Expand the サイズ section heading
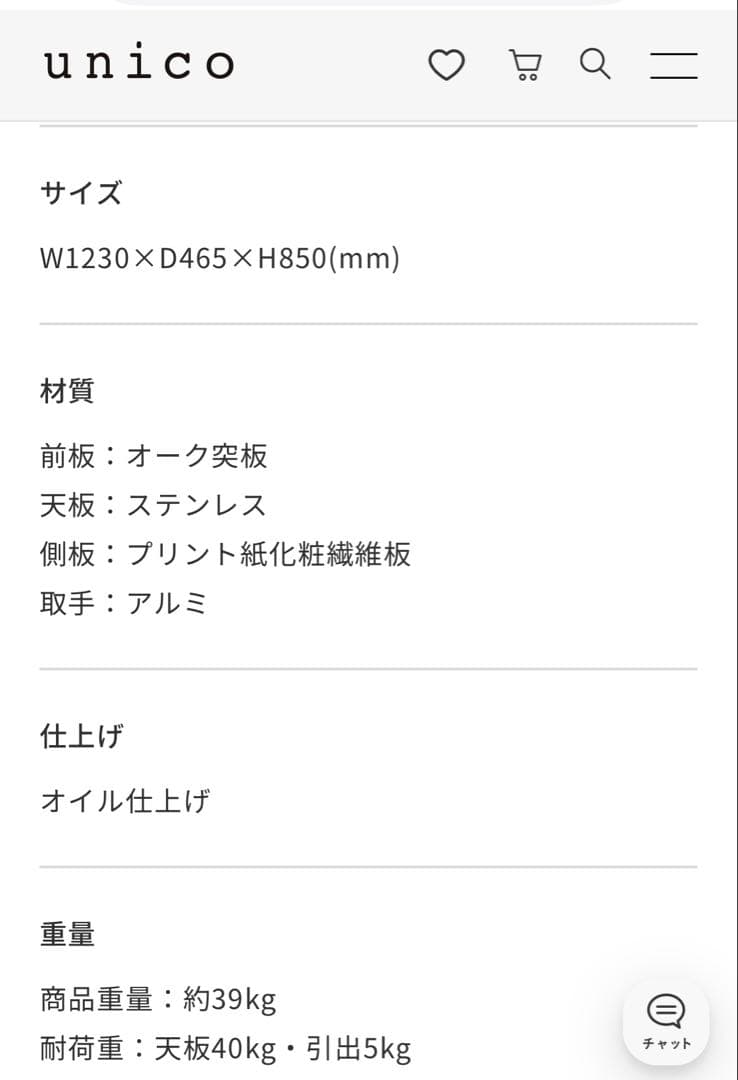 click(x=80, y=193)
